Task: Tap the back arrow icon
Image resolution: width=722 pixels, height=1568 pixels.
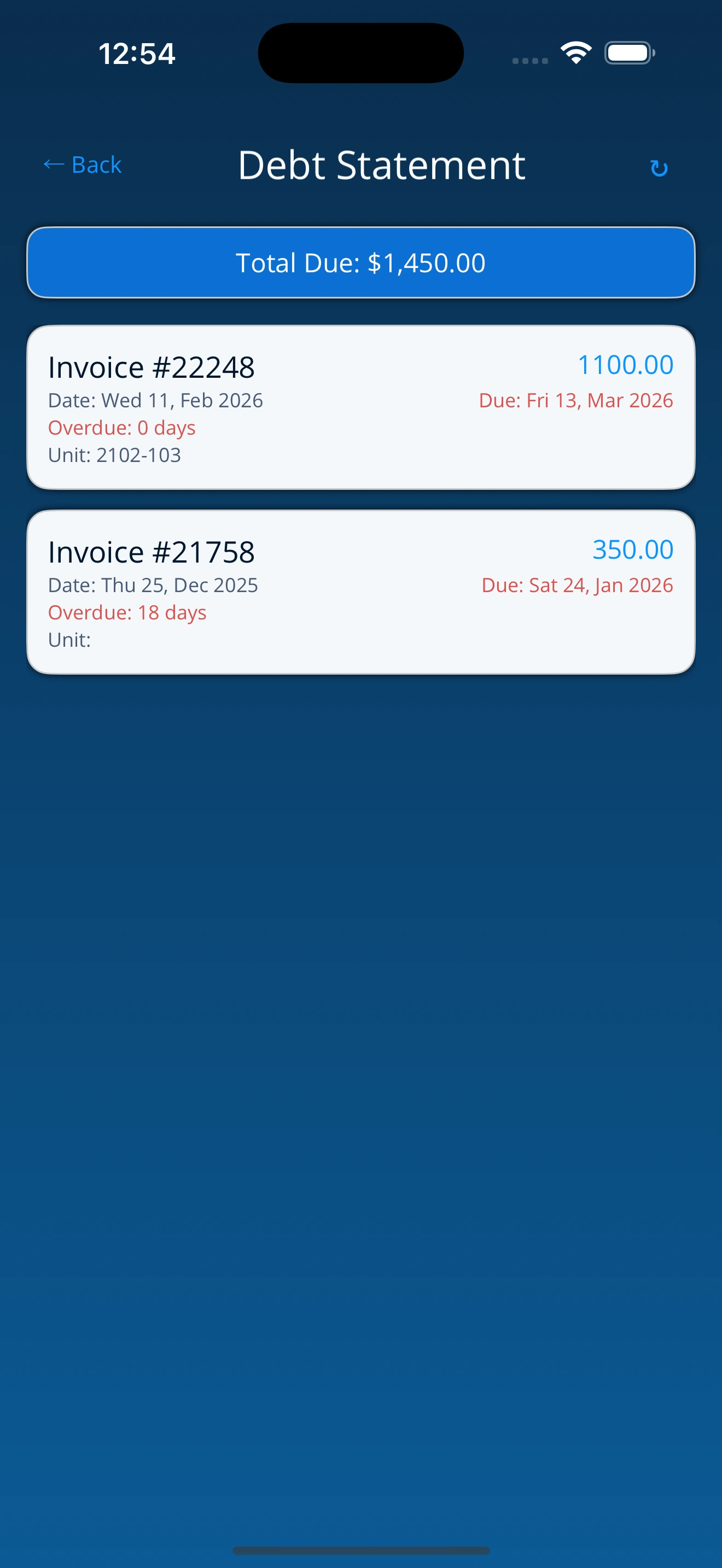Action: (54, 165)
